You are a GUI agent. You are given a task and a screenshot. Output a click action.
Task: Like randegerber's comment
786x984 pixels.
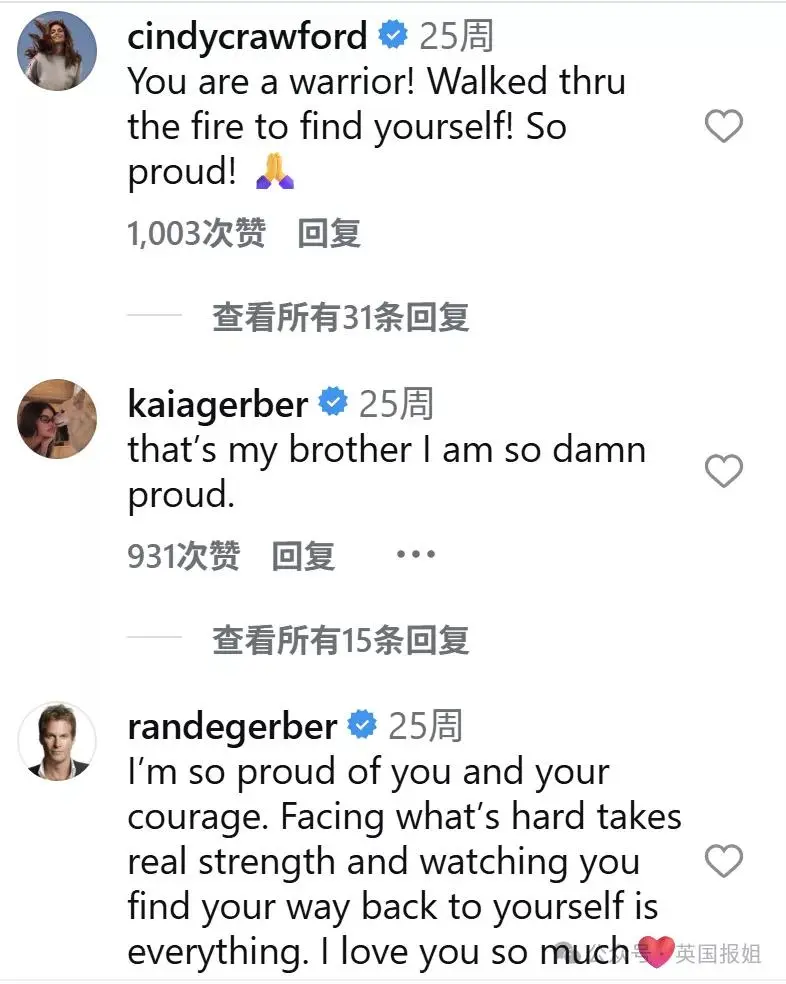pyautogui.click(x=723, y=860)
